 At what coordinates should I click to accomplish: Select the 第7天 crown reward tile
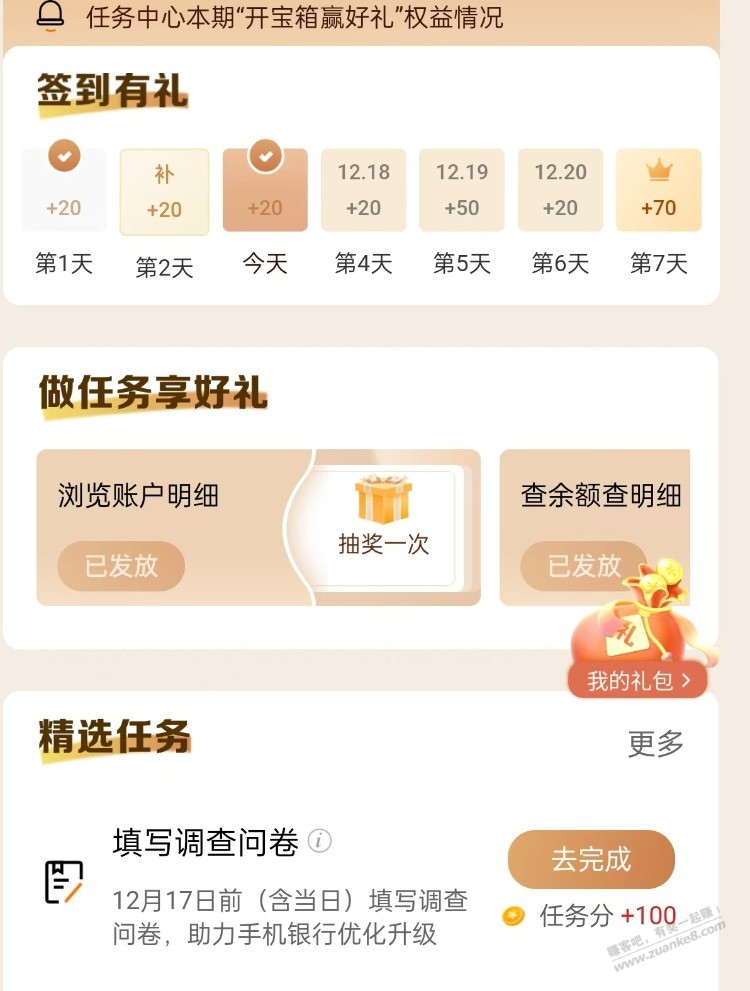click(x=658, y=190)
